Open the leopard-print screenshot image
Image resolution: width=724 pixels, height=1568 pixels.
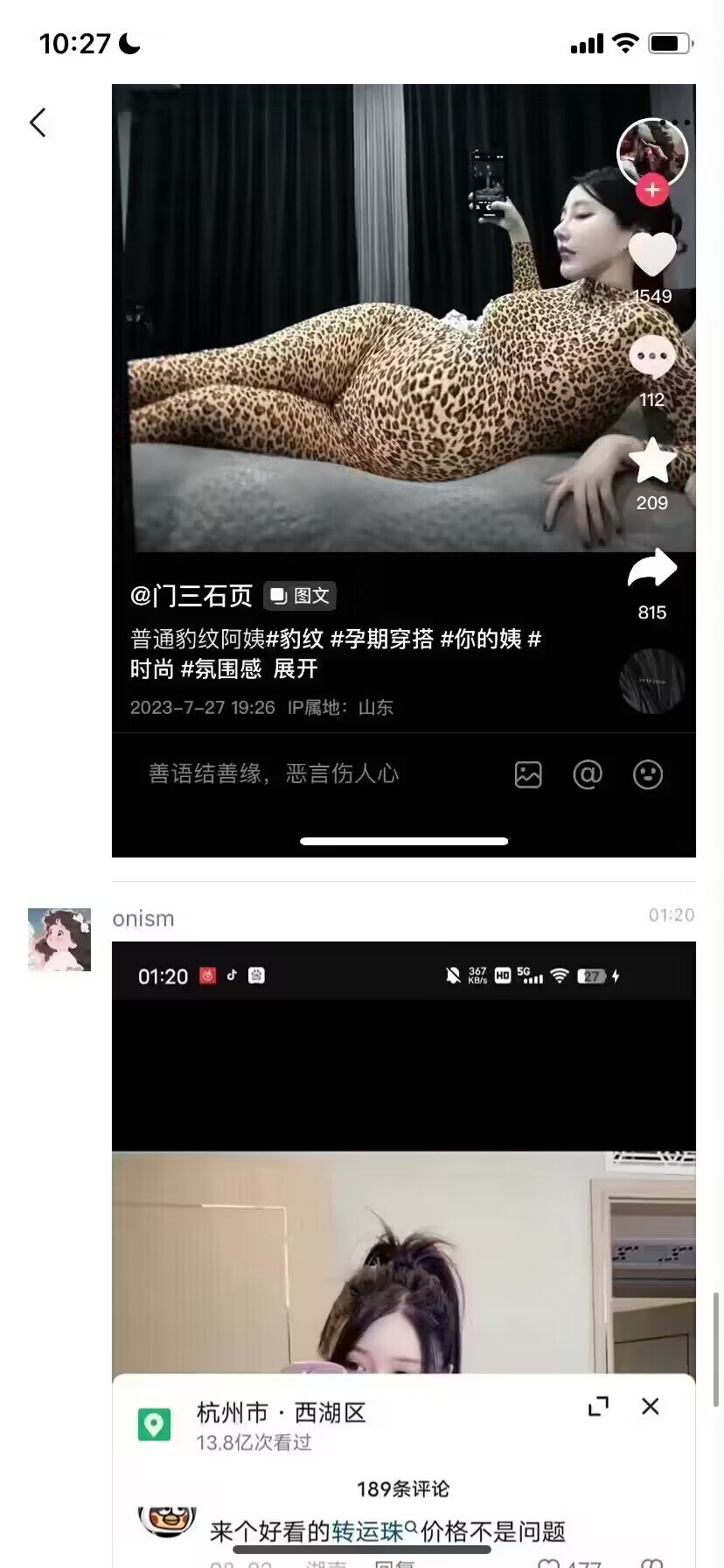pyautogui.click(x=403, y=437)
